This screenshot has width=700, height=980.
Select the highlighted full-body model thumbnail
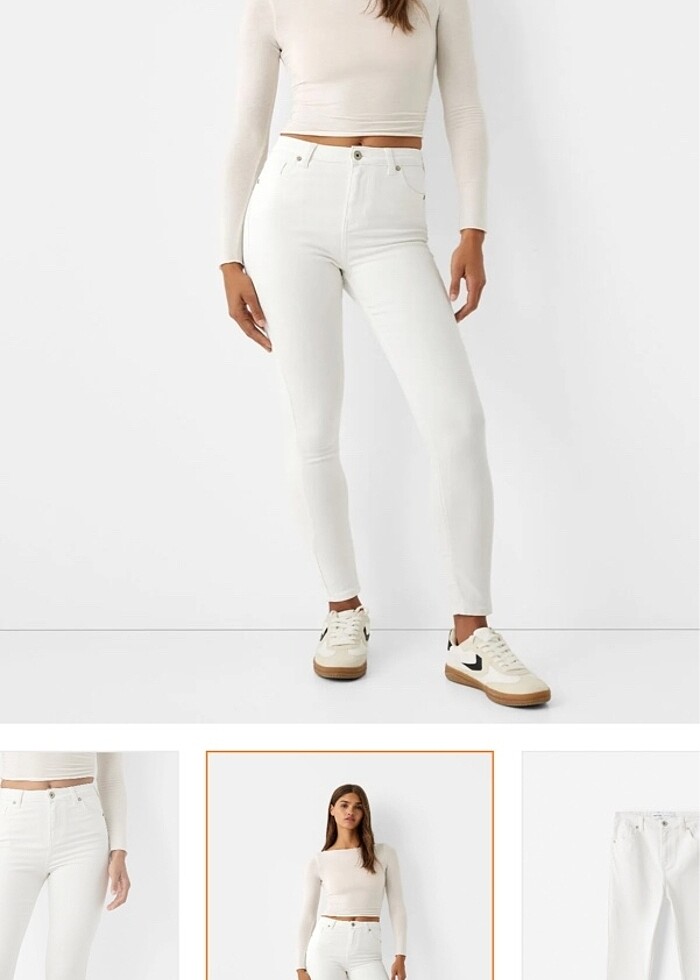[x=350, y=865]
